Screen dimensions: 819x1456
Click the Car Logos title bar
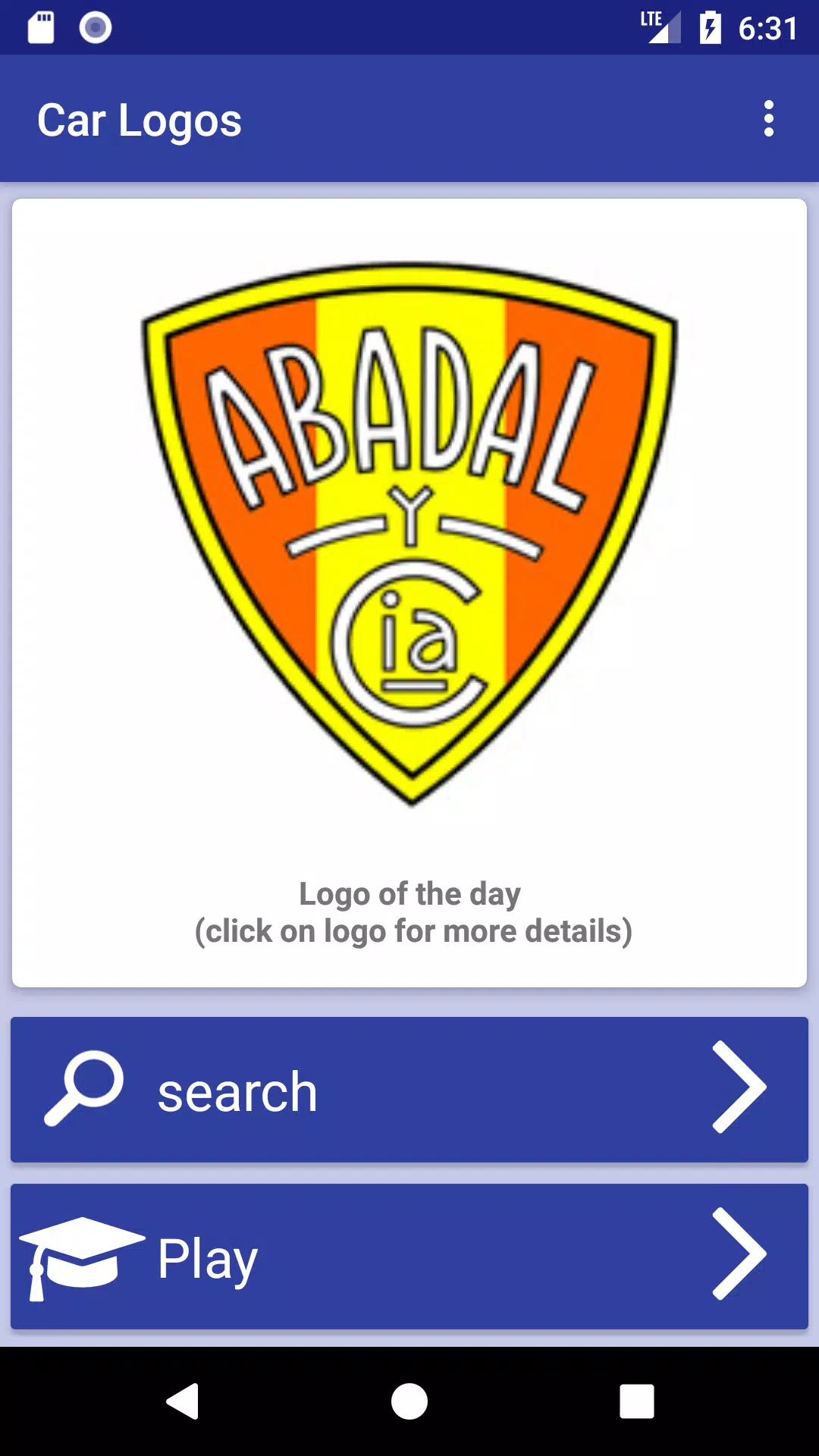click(x=141, y=118)
